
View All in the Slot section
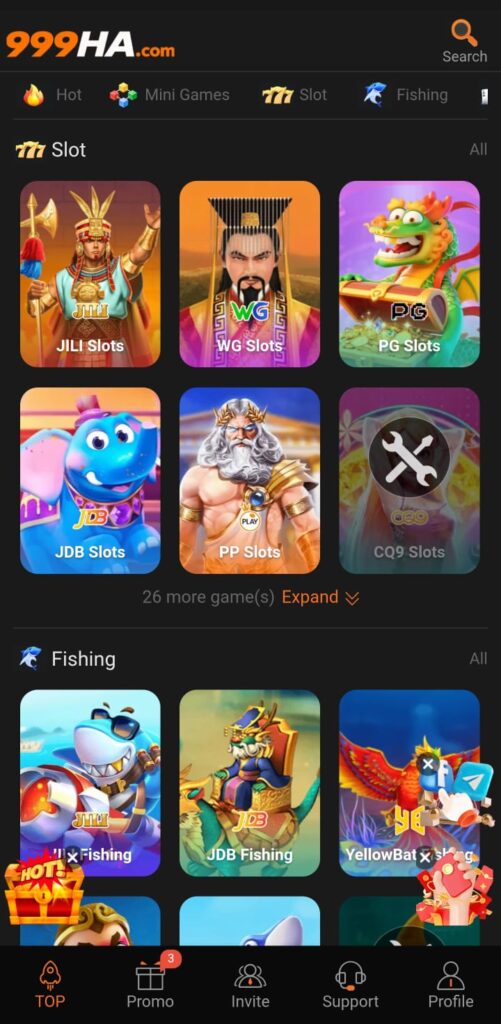point(478,150)
